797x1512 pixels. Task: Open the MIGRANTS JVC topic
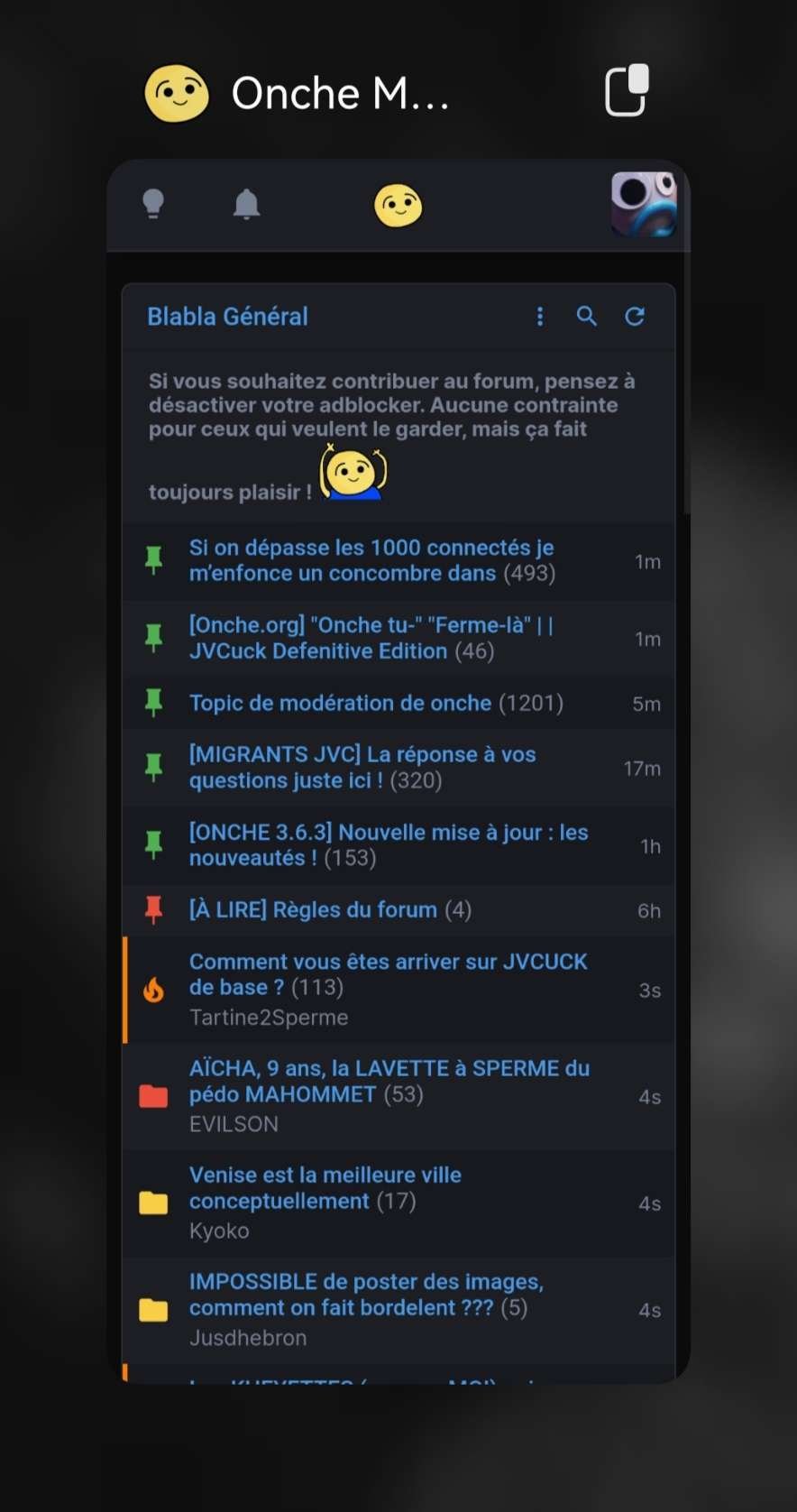[x=362, y=767]
